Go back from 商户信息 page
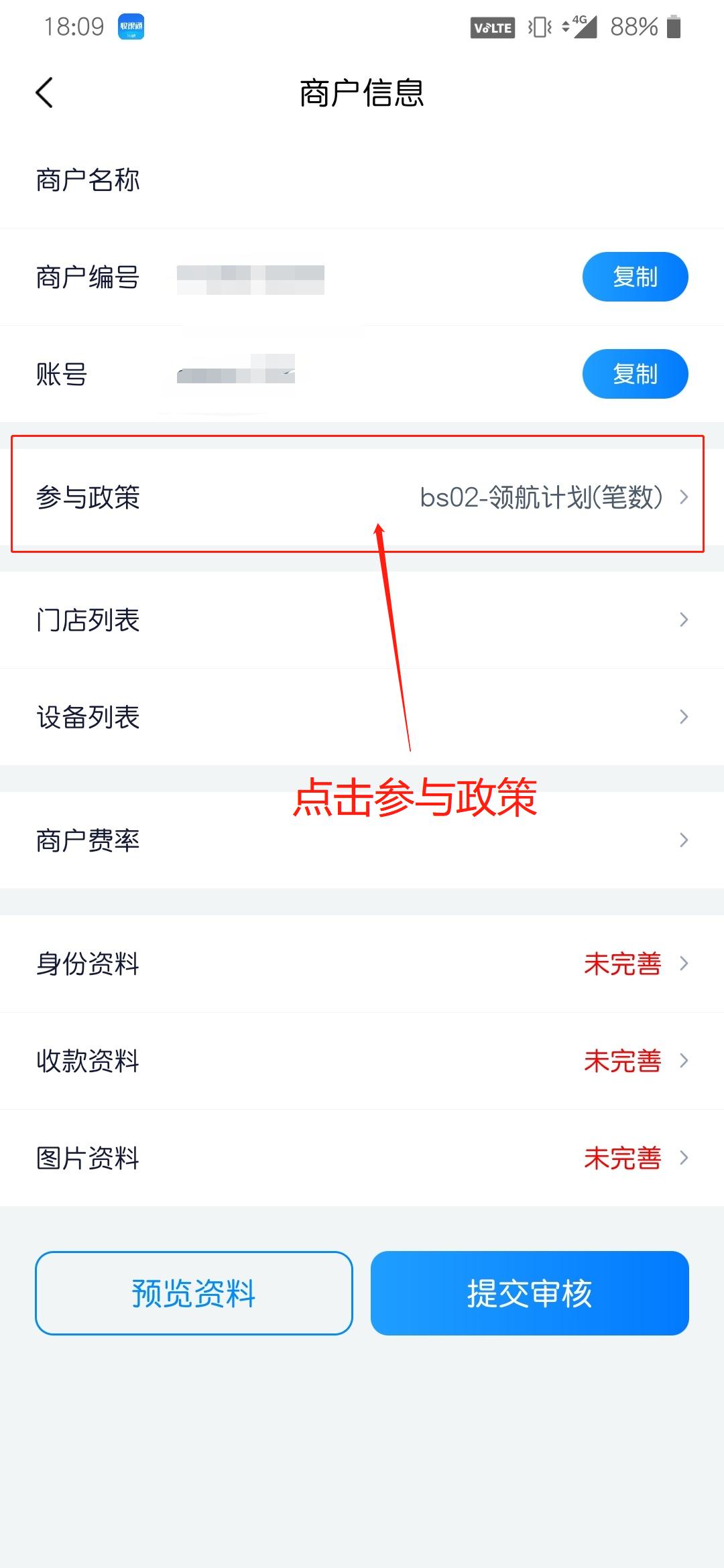724x1568 pixels. [x=44, y=92]
